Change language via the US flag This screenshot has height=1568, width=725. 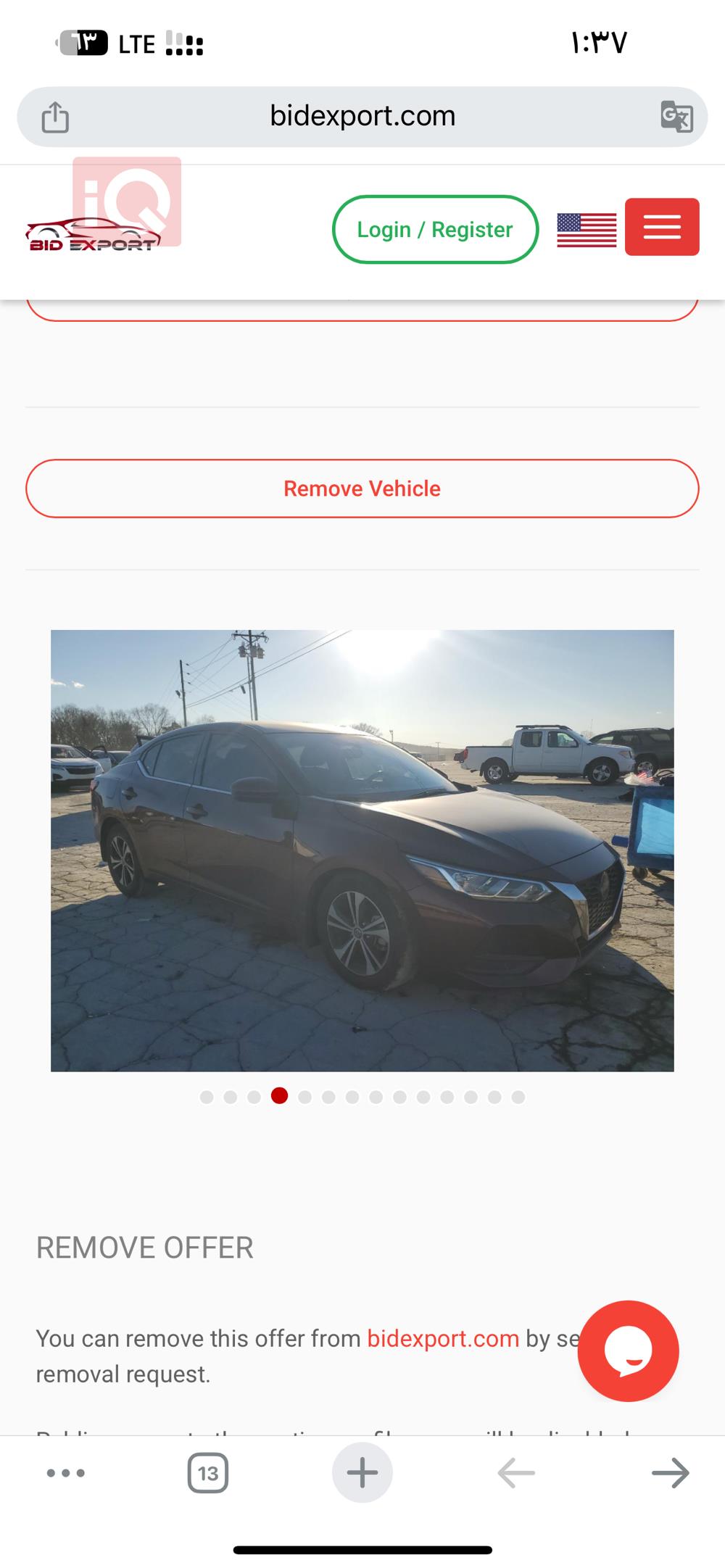(587, 230)
